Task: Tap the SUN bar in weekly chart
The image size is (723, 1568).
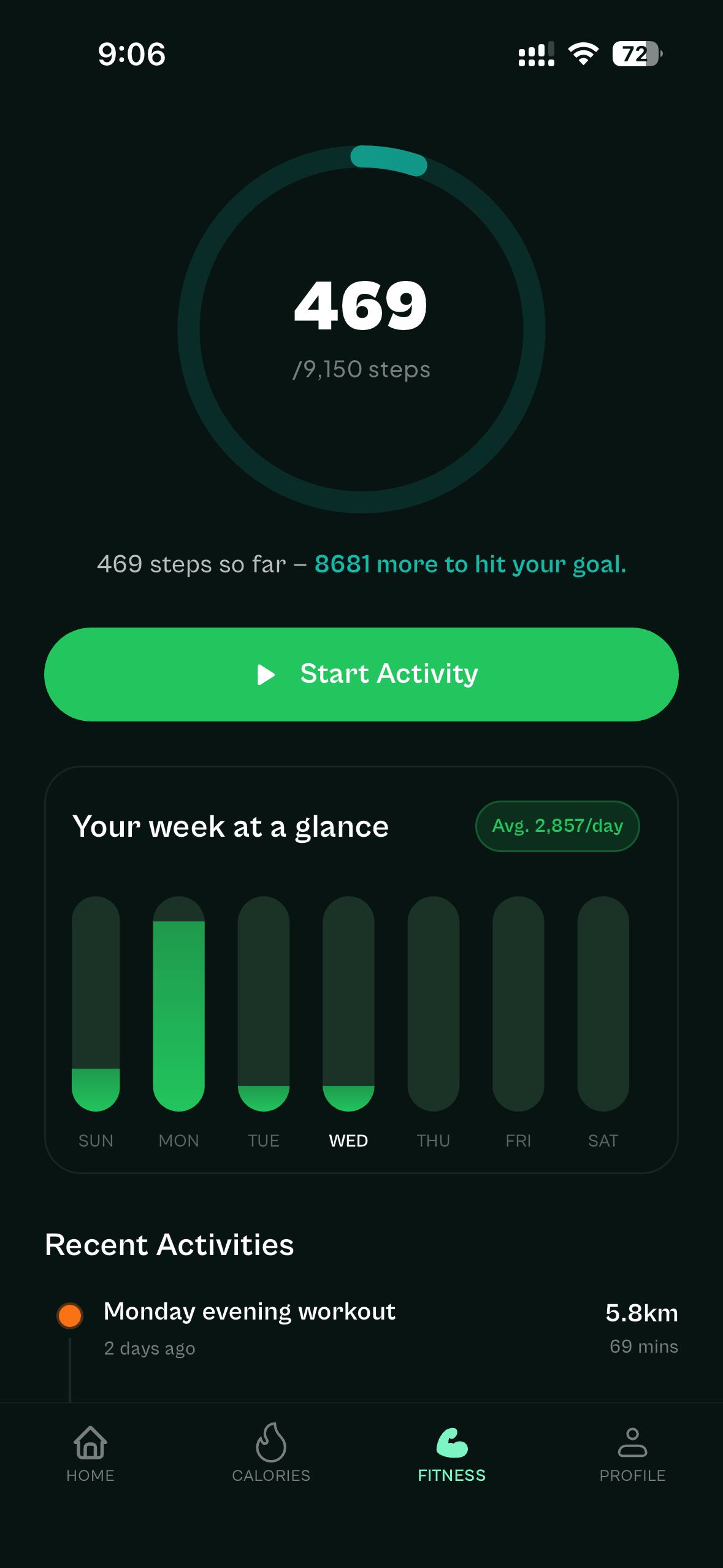Action: tap(96, 1006)
